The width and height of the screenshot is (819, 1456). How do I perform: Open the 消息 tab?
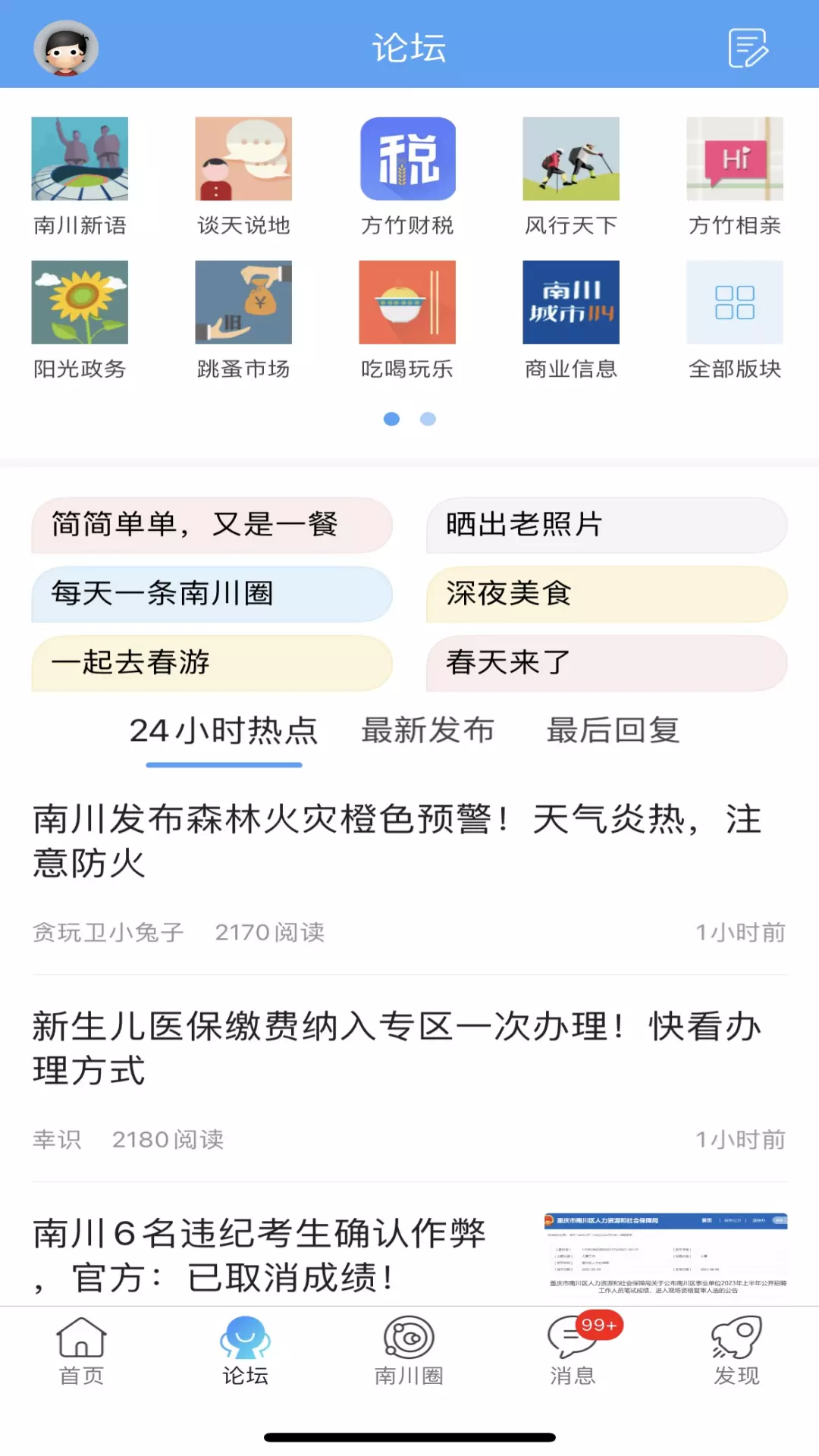tap(573, 1351)
